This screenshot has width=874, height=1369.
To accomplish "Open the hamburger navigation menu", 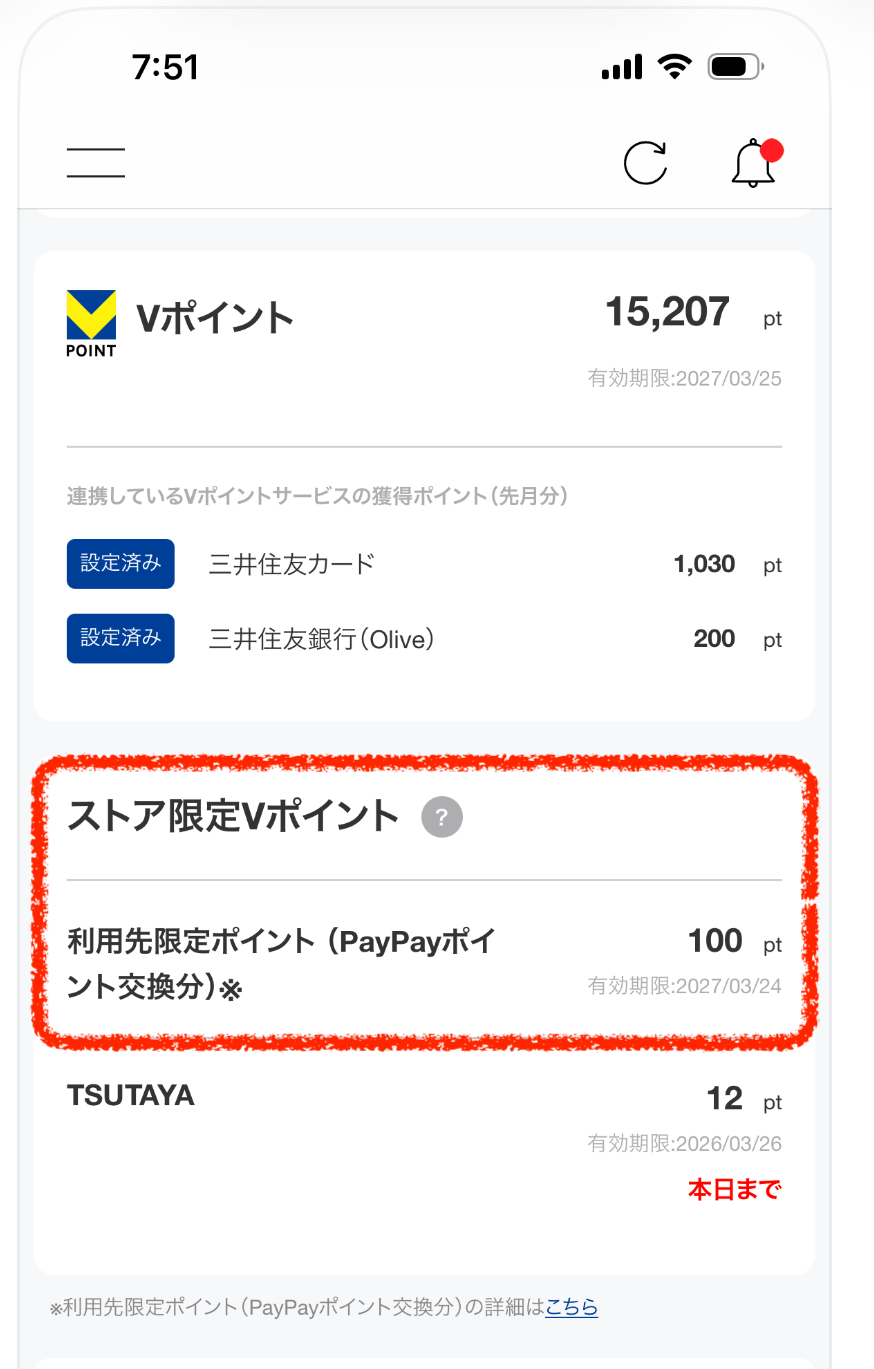I will [95, 162].
